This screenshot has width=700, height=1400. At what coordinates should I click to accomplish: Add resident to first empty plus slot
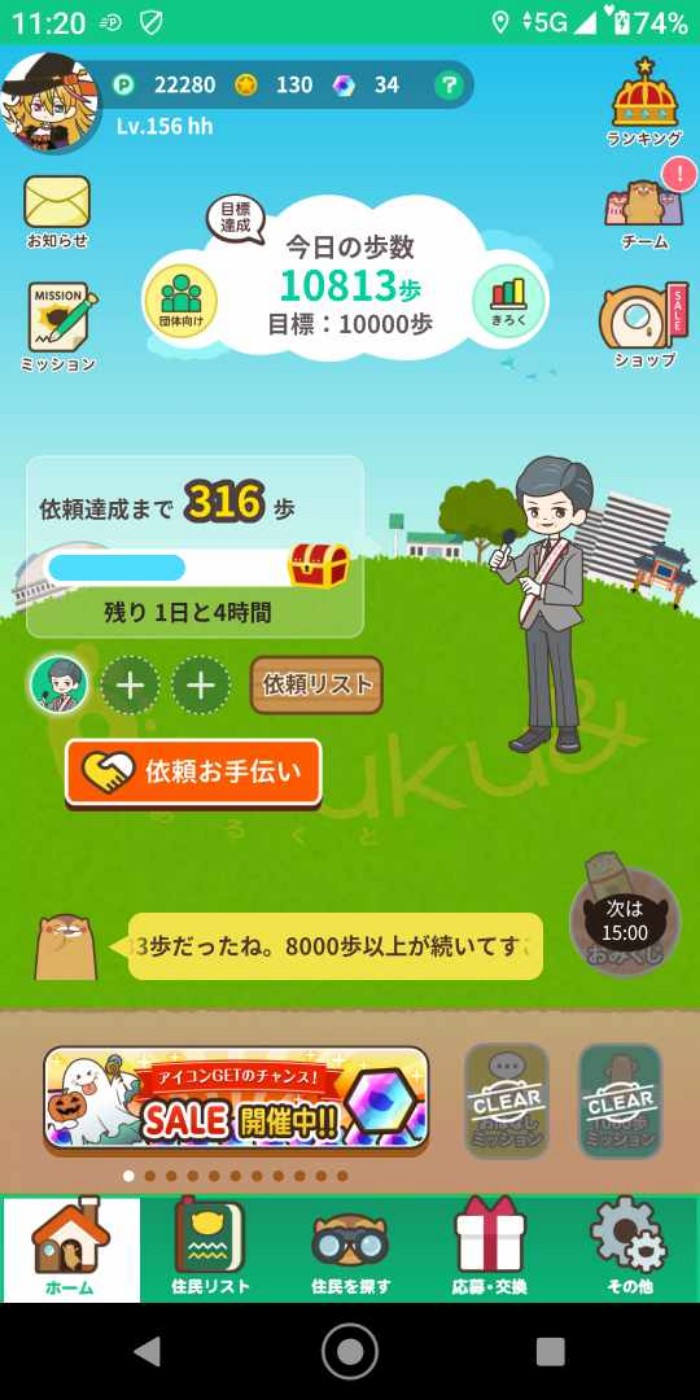tap(131, 686)
